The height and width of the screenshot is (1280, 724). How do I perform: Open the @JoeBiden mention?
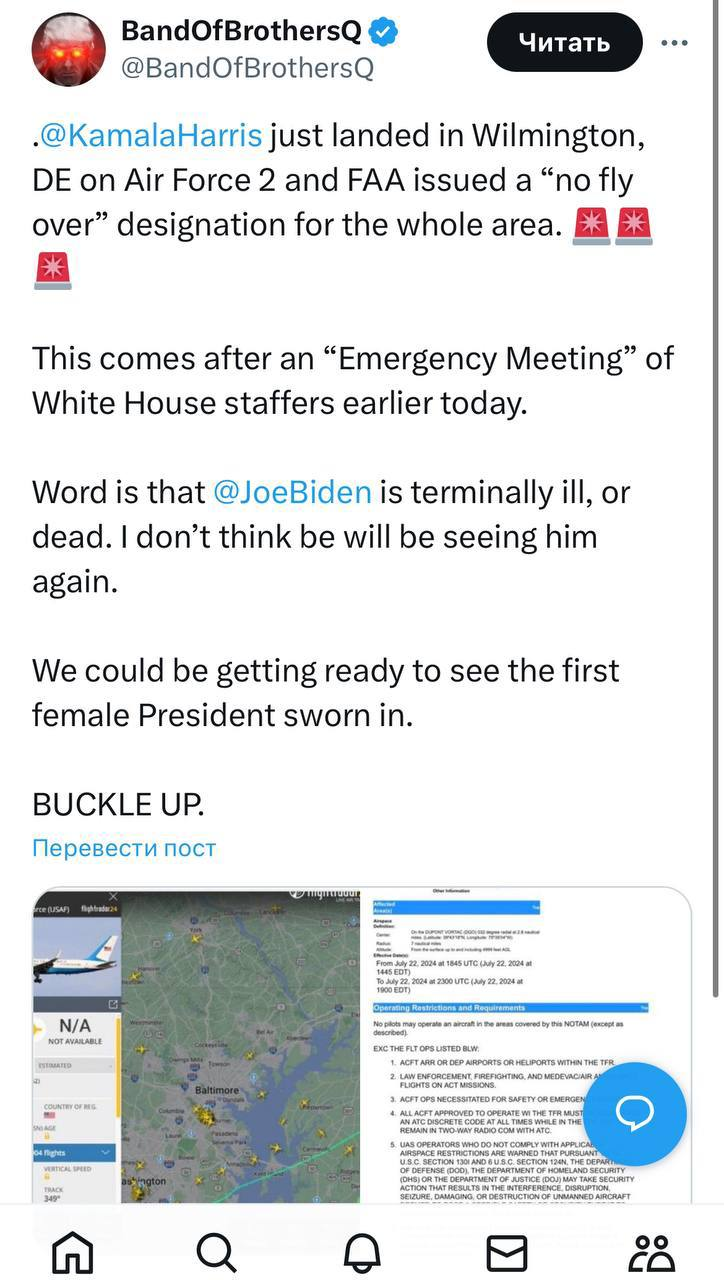tap(291, 492)
